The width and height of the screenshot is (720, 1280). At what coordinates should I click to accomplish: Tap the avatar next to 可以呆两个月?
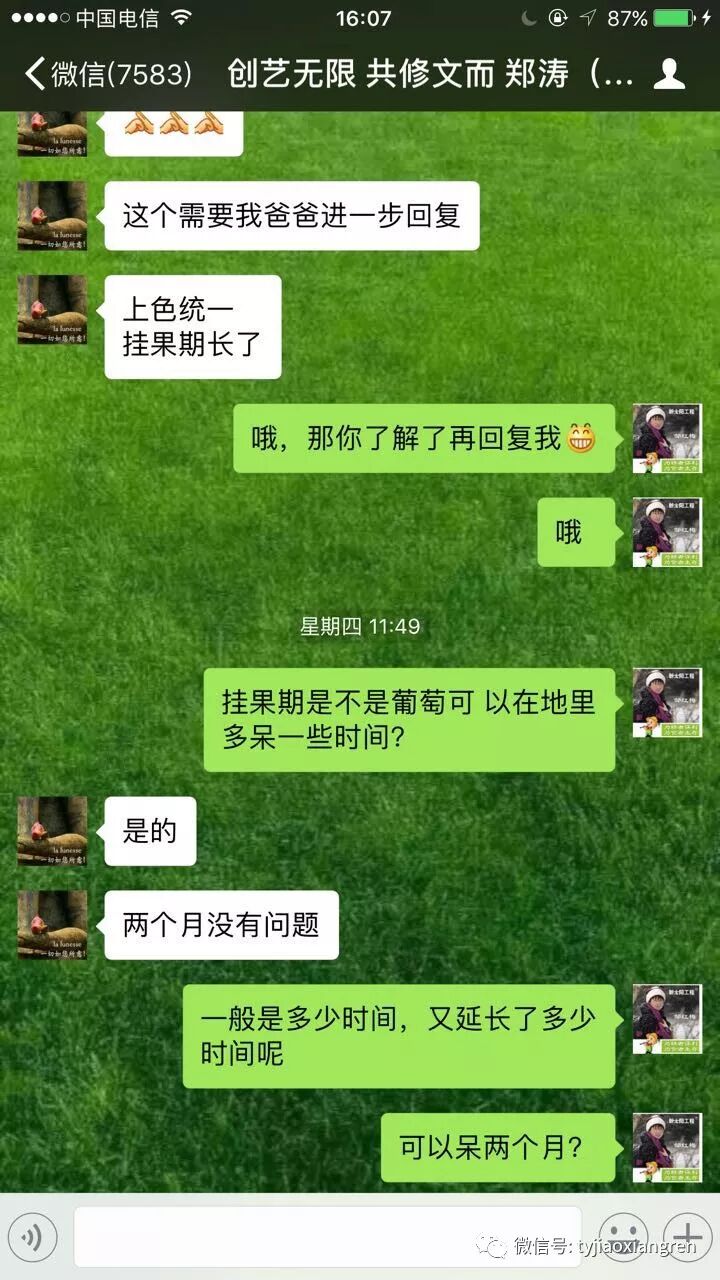[x=667, y=1148]
